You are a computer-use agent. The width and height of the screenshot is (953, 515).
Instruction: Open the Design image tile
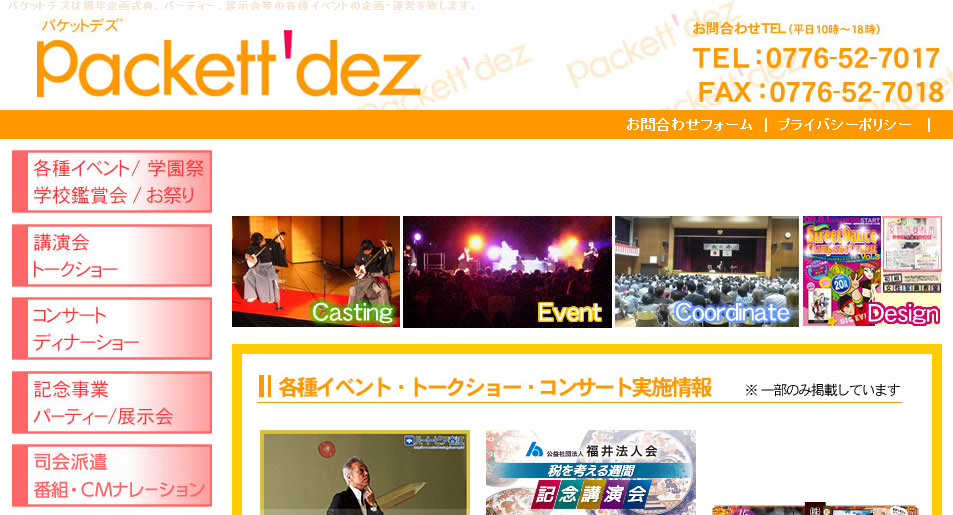click(872, 272)
